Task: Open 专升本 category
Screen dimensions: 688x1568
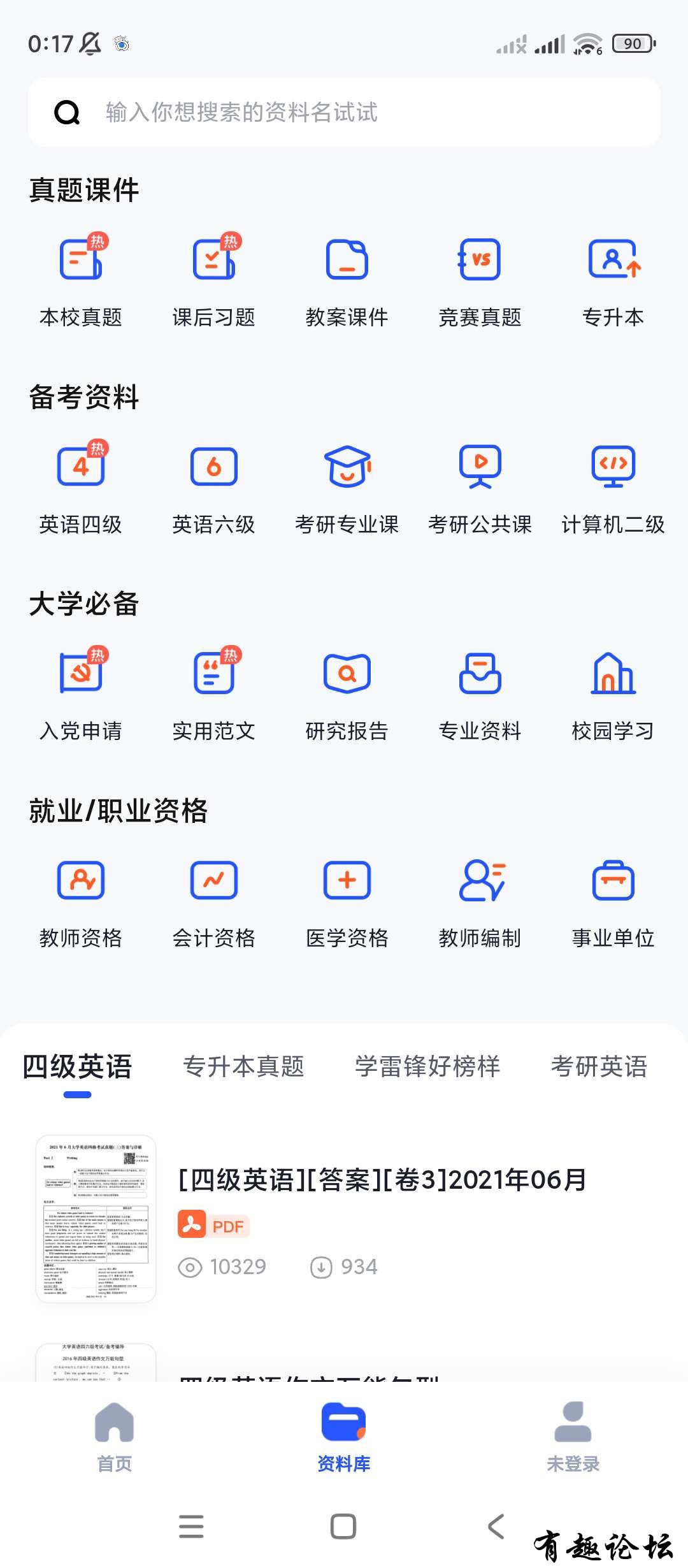Action: pos(613,279)
